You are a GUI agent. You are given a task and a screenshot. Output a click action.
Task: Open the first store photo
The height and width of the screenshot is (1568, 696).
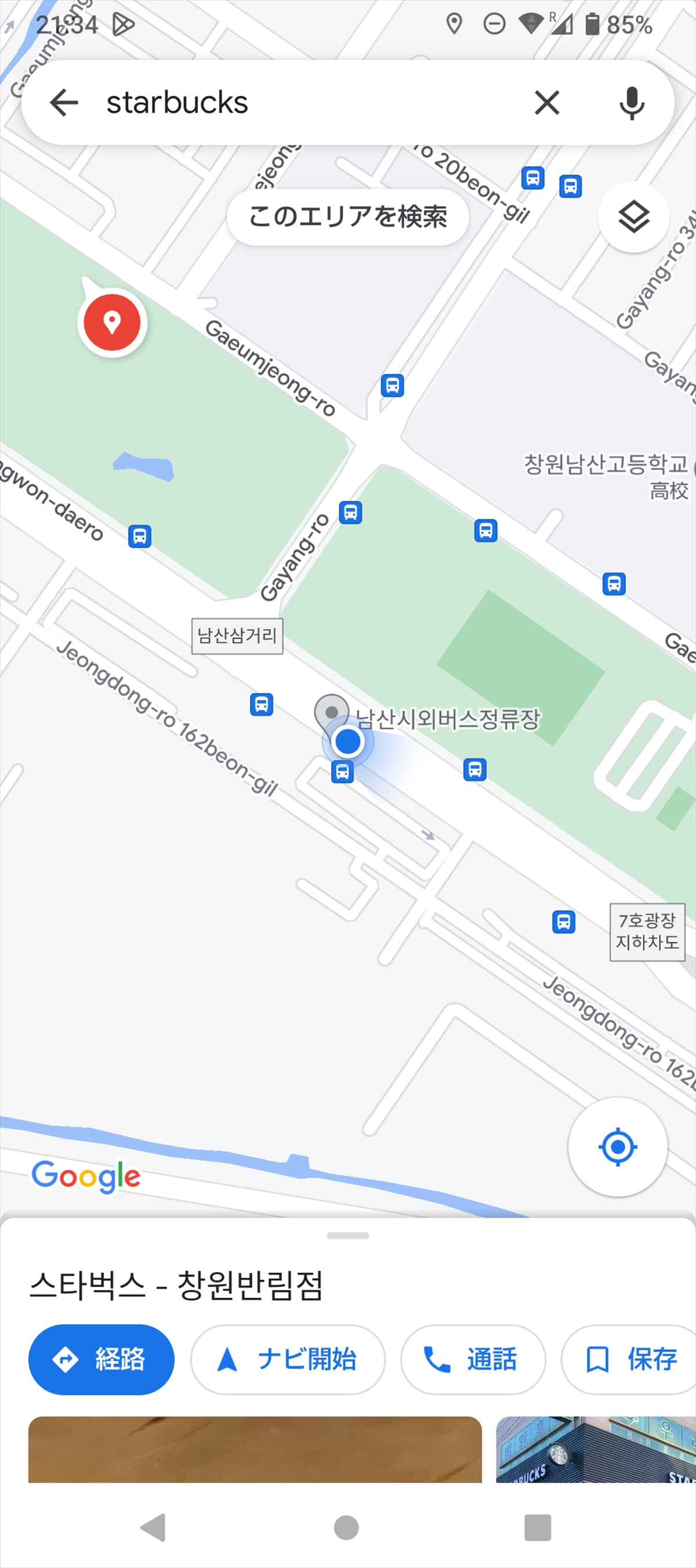255,1449
